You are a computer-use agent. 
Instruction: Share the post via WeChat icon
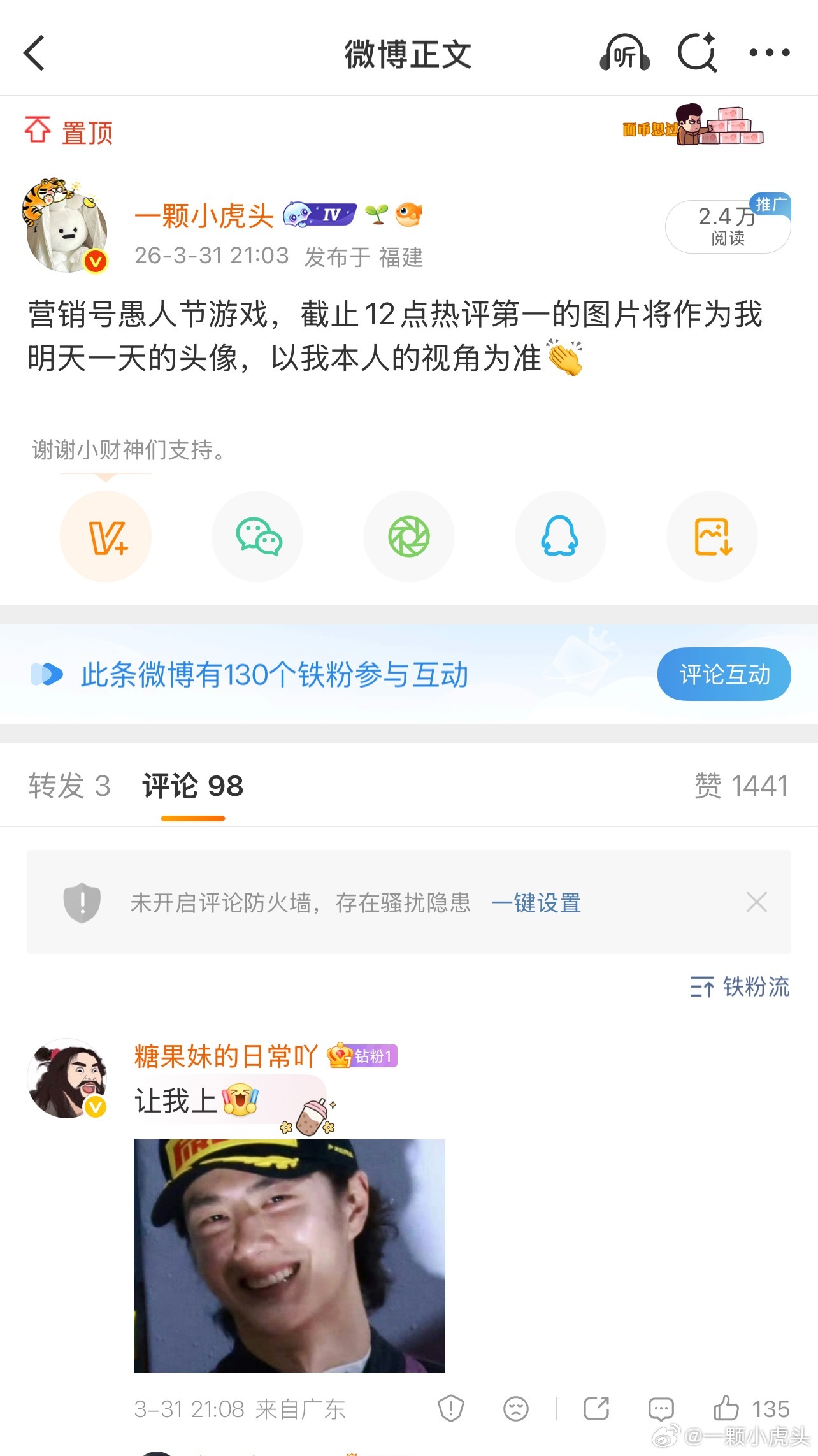[x=257, y=537]
